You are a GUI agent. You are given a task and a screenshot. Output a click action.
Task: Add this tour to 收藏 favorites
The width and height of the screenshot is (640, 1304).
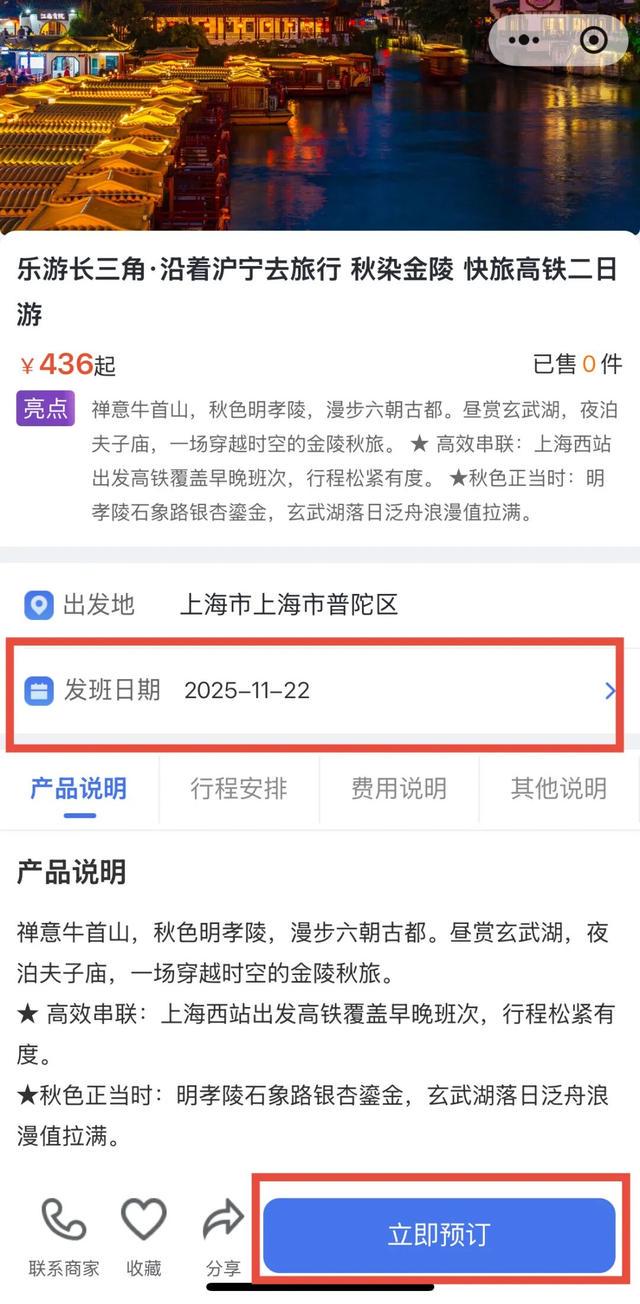tap(144, 1236)
